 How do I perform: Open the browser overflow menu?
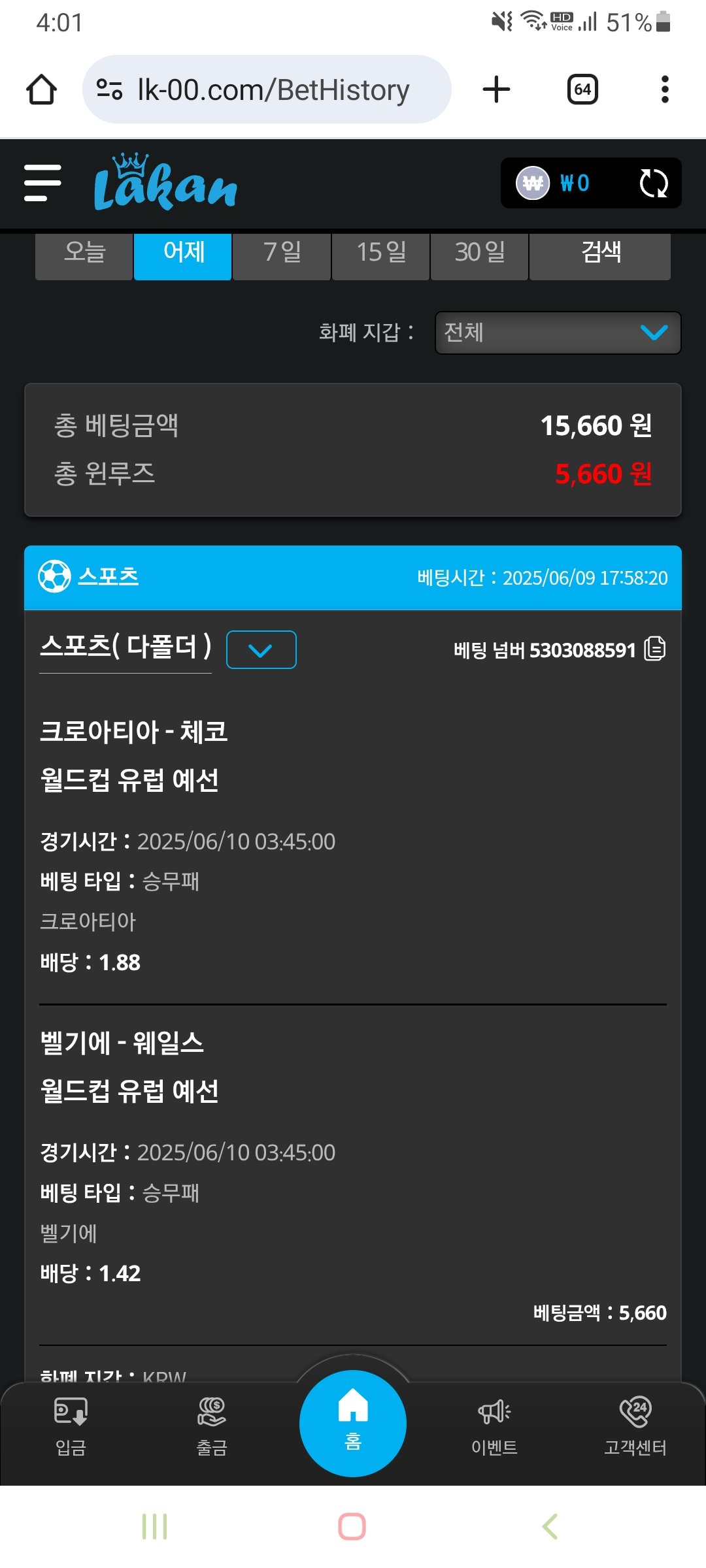coord(665,90)
